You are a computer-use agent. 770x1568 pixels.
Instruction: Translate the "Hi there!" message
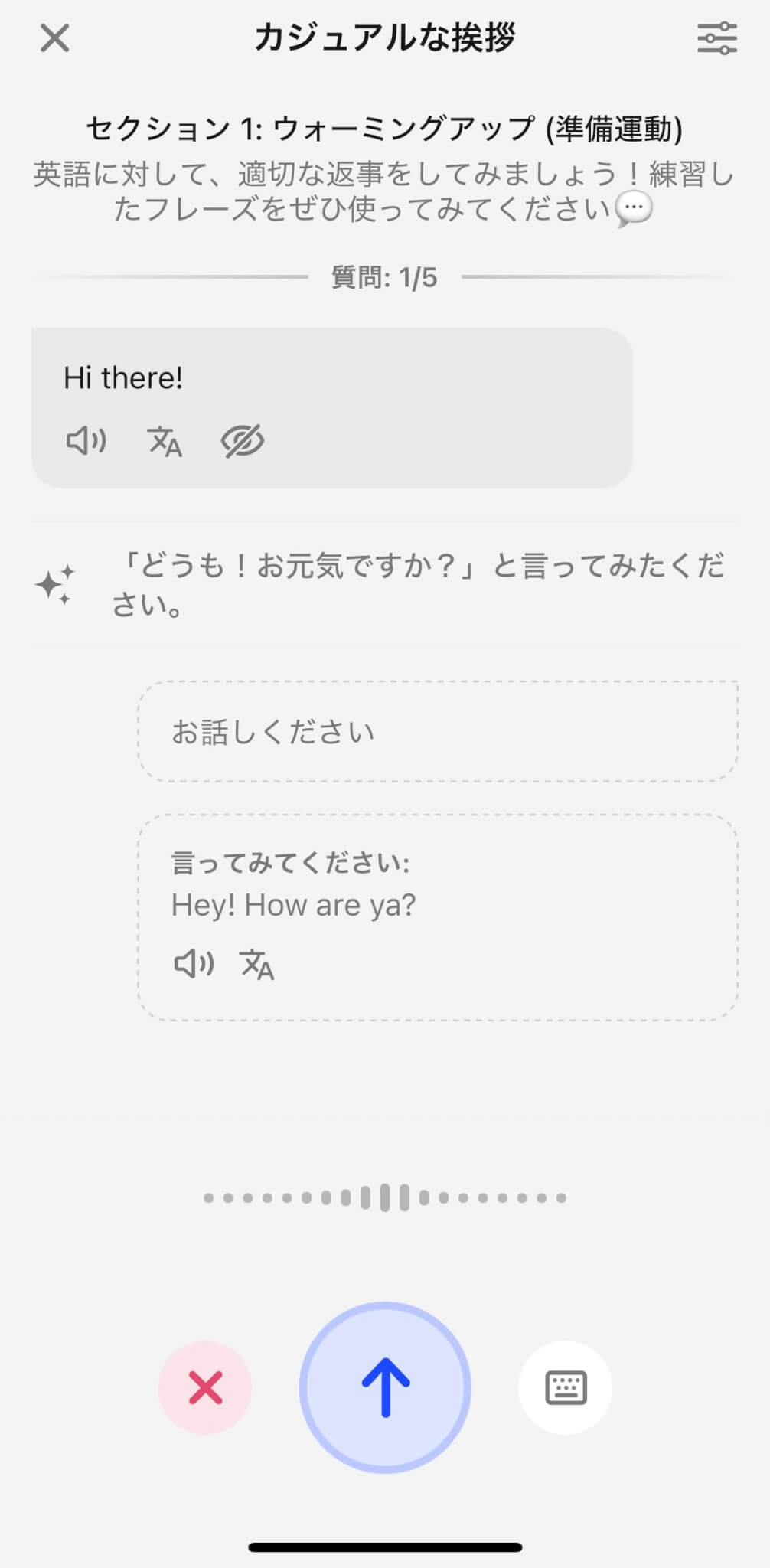coord(165,442)
